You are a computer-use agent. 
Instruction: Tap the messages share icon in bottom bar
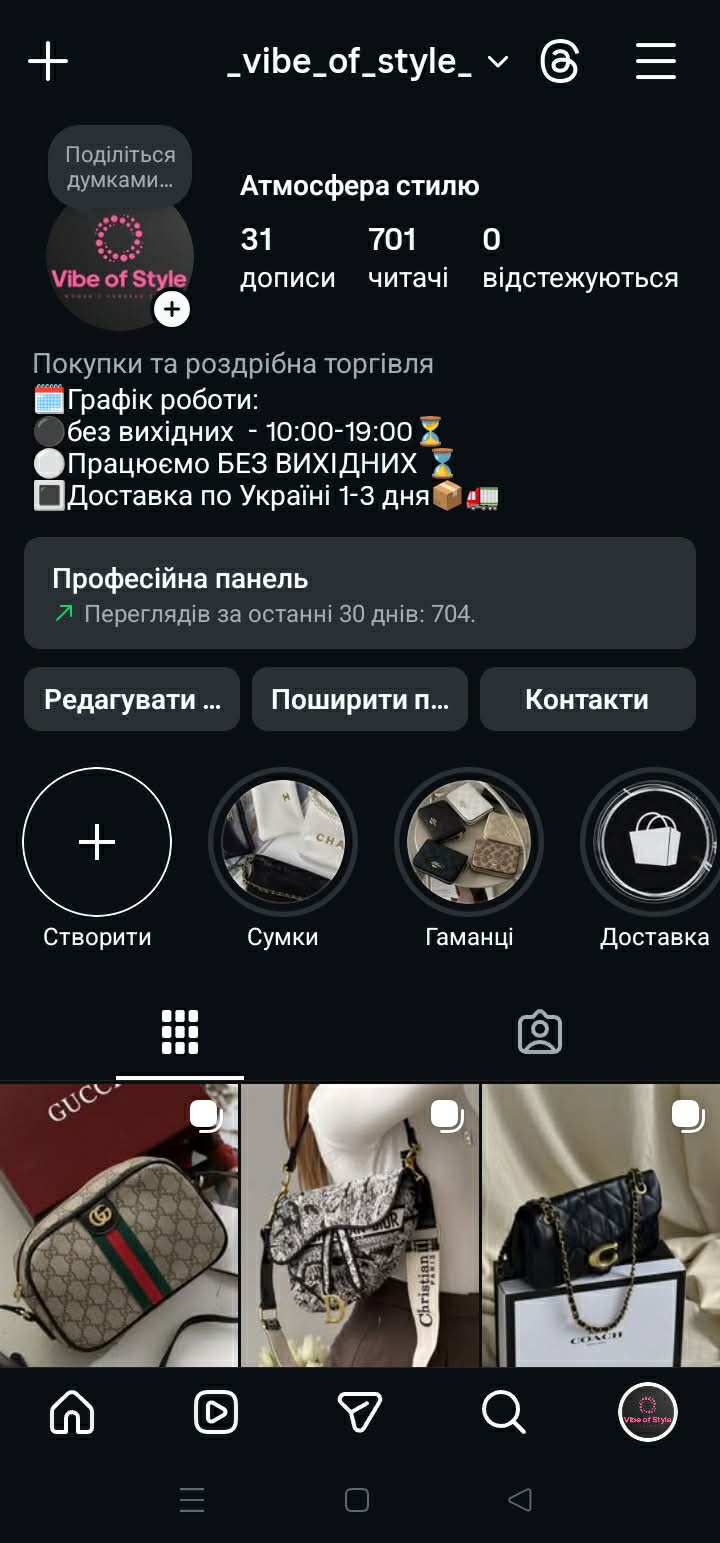point(359,1412)
